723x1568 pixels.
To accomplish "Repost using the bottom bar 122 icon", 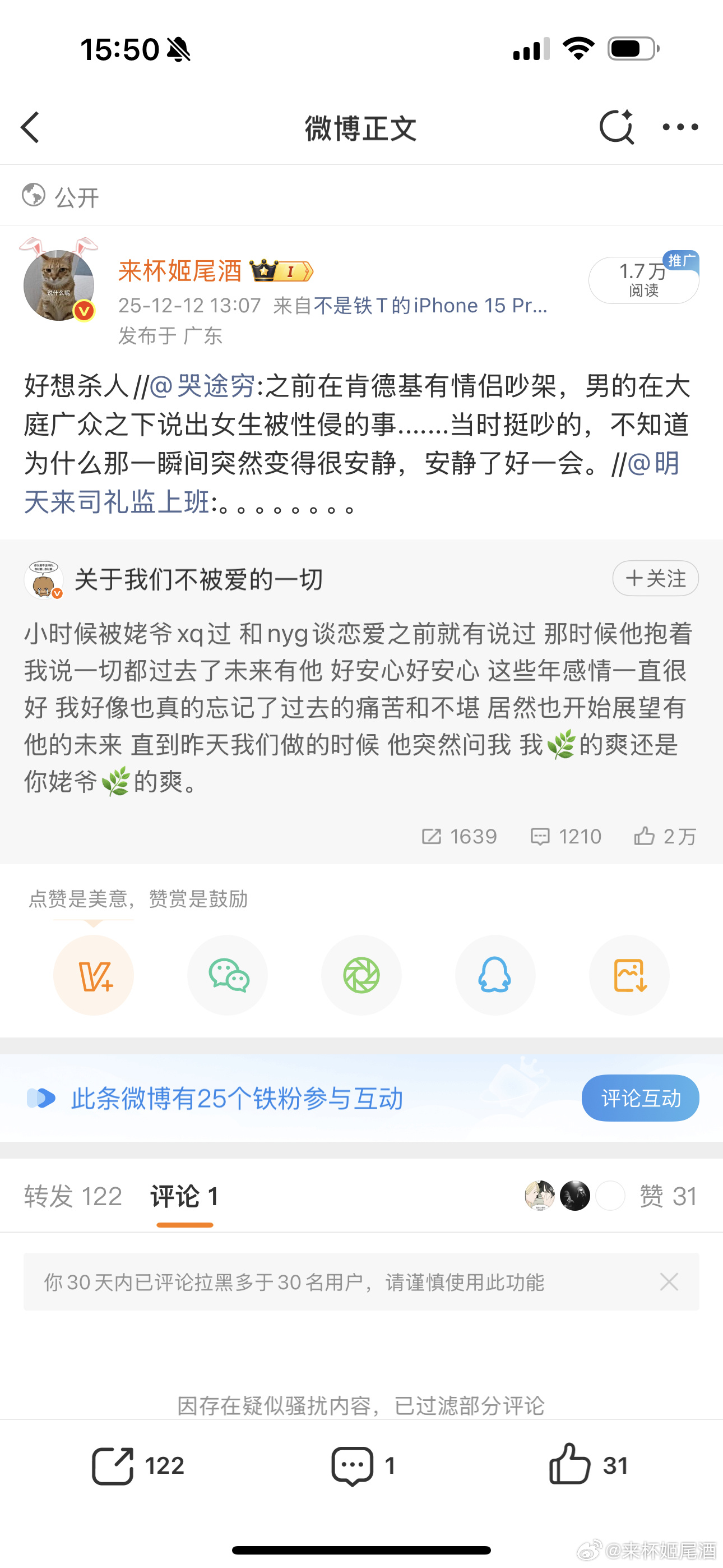I will (137, 1466).
